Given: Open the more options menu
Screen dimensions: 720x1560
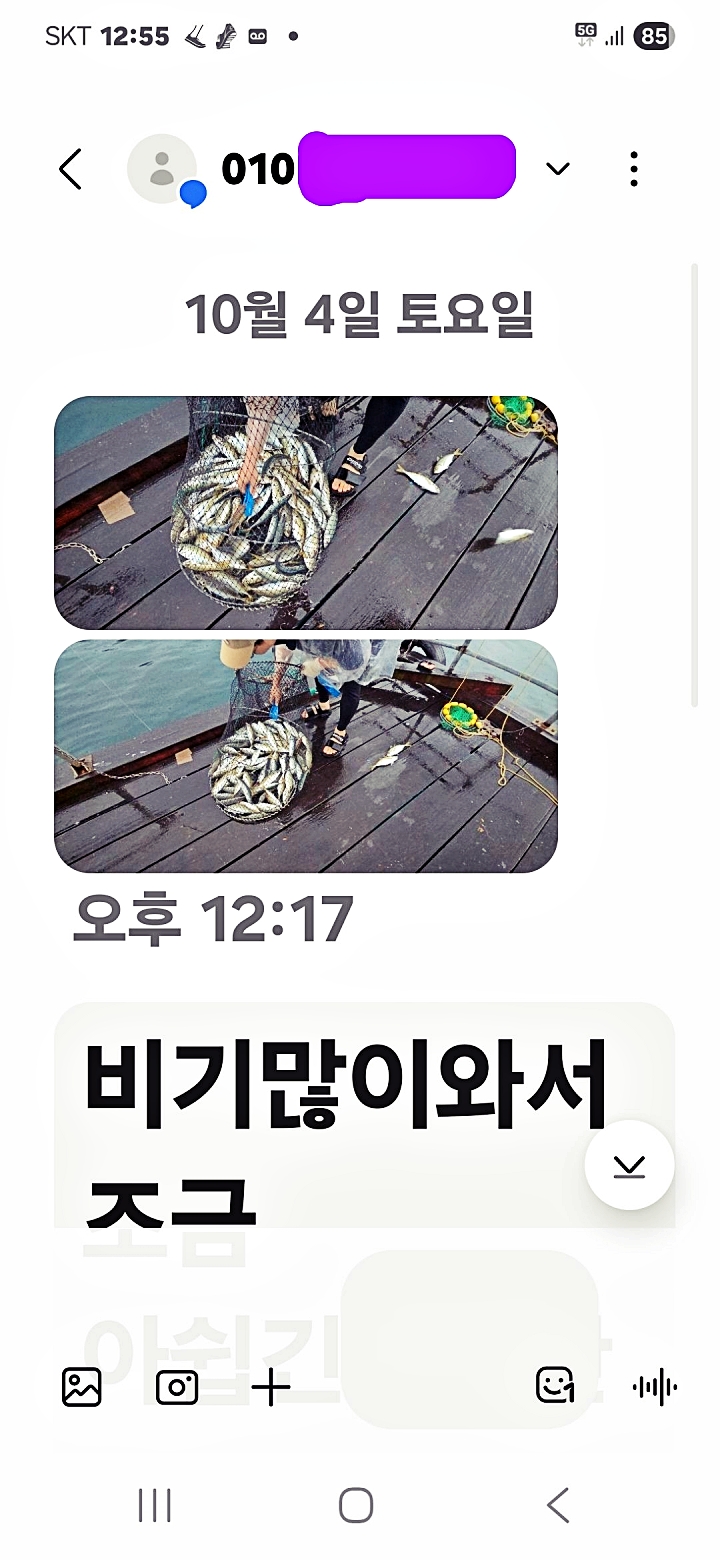Looking at the screenshot, I should point(634,169).
